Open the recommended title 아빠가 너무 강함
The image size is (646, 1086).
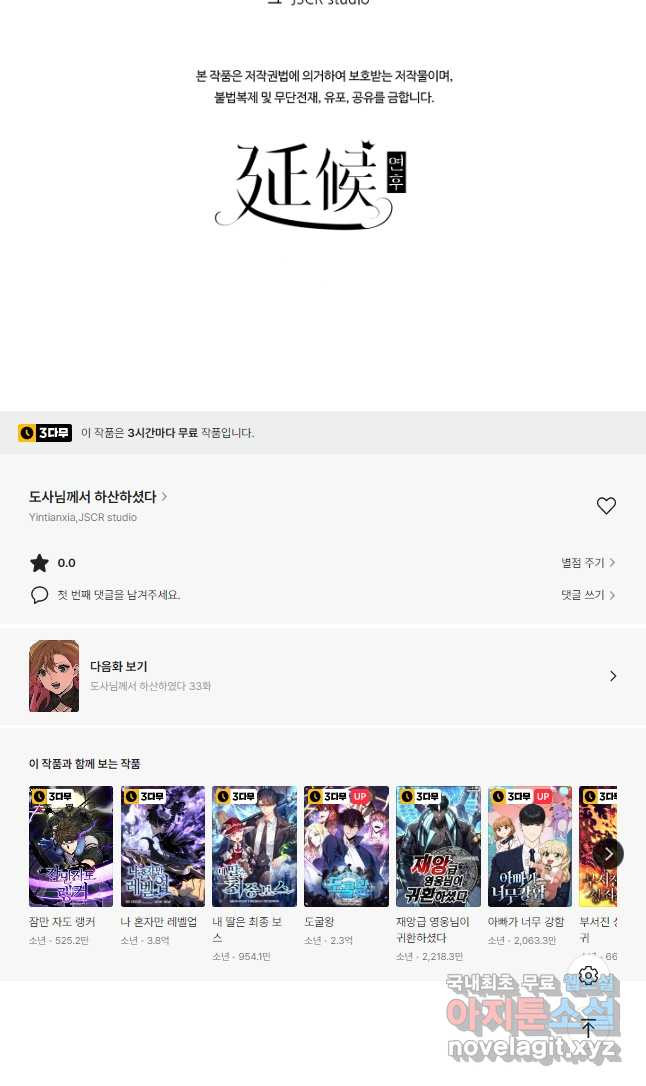click(x=530, y=847)
